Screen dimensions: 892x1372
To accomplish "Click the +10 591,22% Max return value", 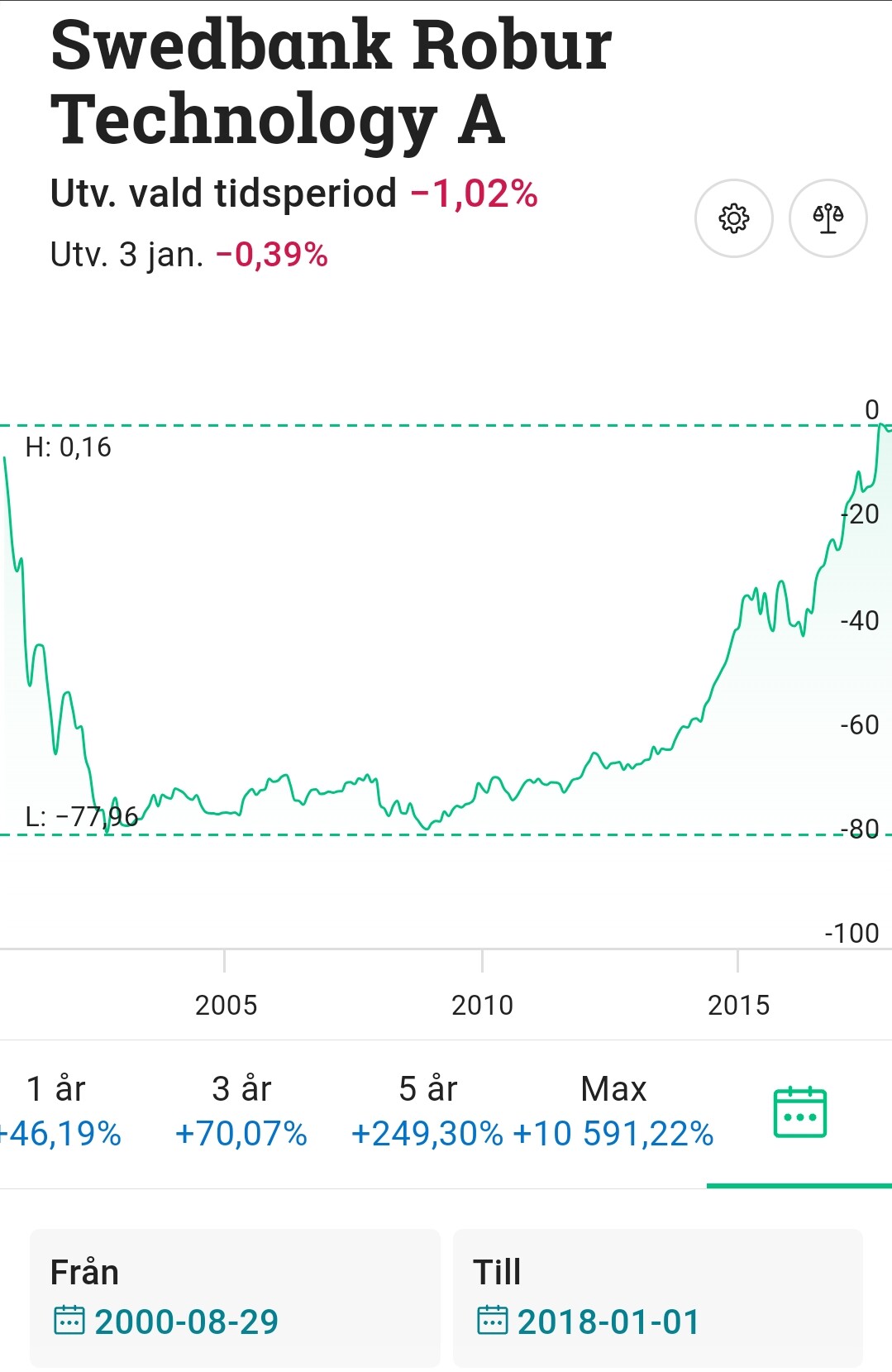I will (613, 1135).
